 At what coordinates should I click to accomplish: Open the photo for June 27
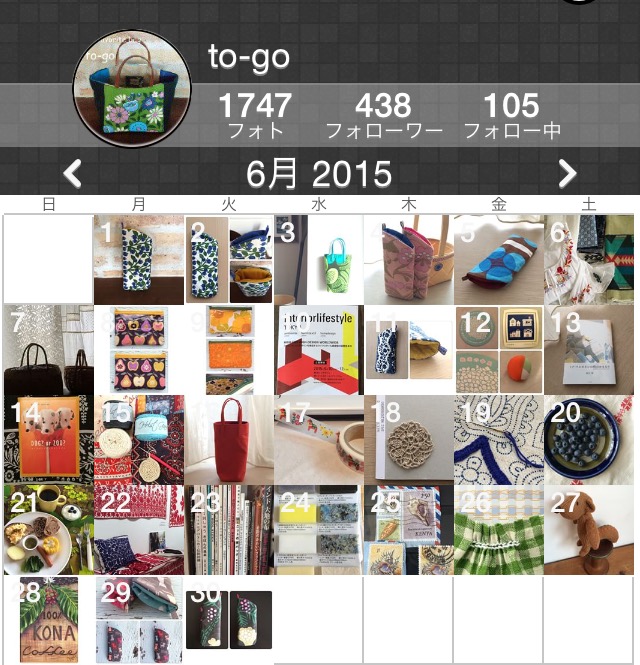(x=589, y=530)
